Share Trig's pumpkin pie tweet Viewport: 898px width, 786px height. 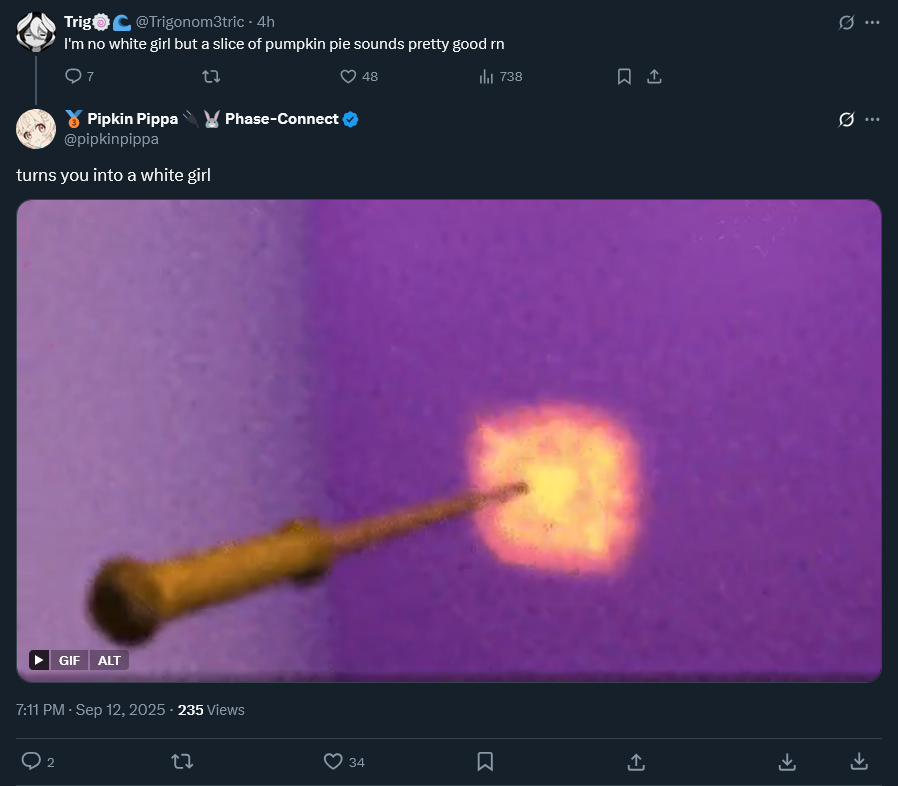pos(654,76)
